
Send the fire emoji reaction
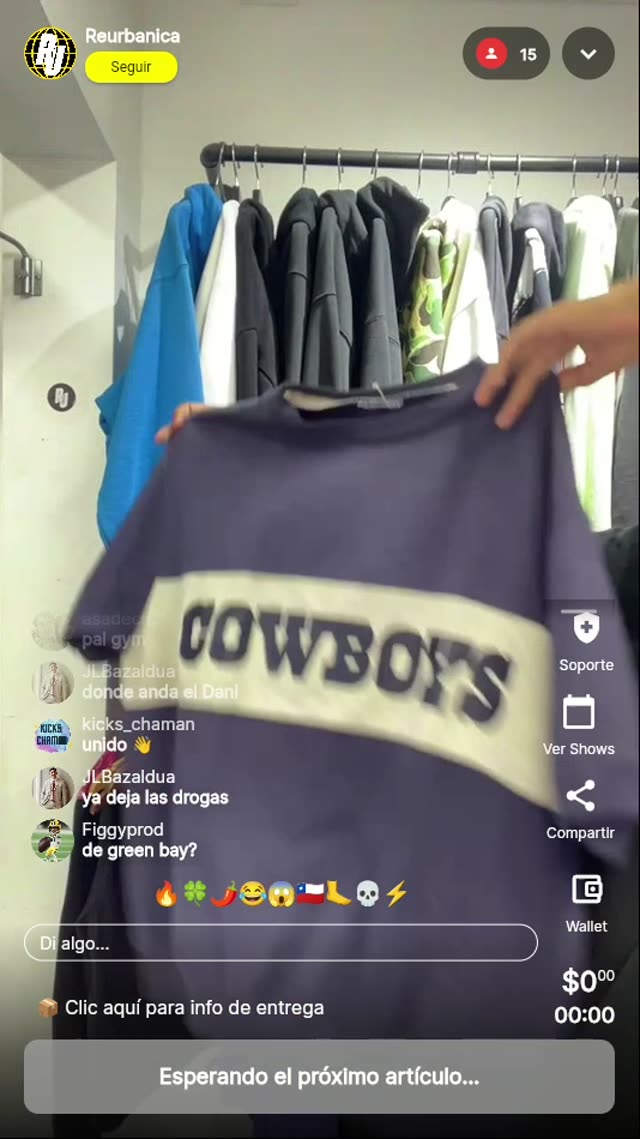click(166, 893)
